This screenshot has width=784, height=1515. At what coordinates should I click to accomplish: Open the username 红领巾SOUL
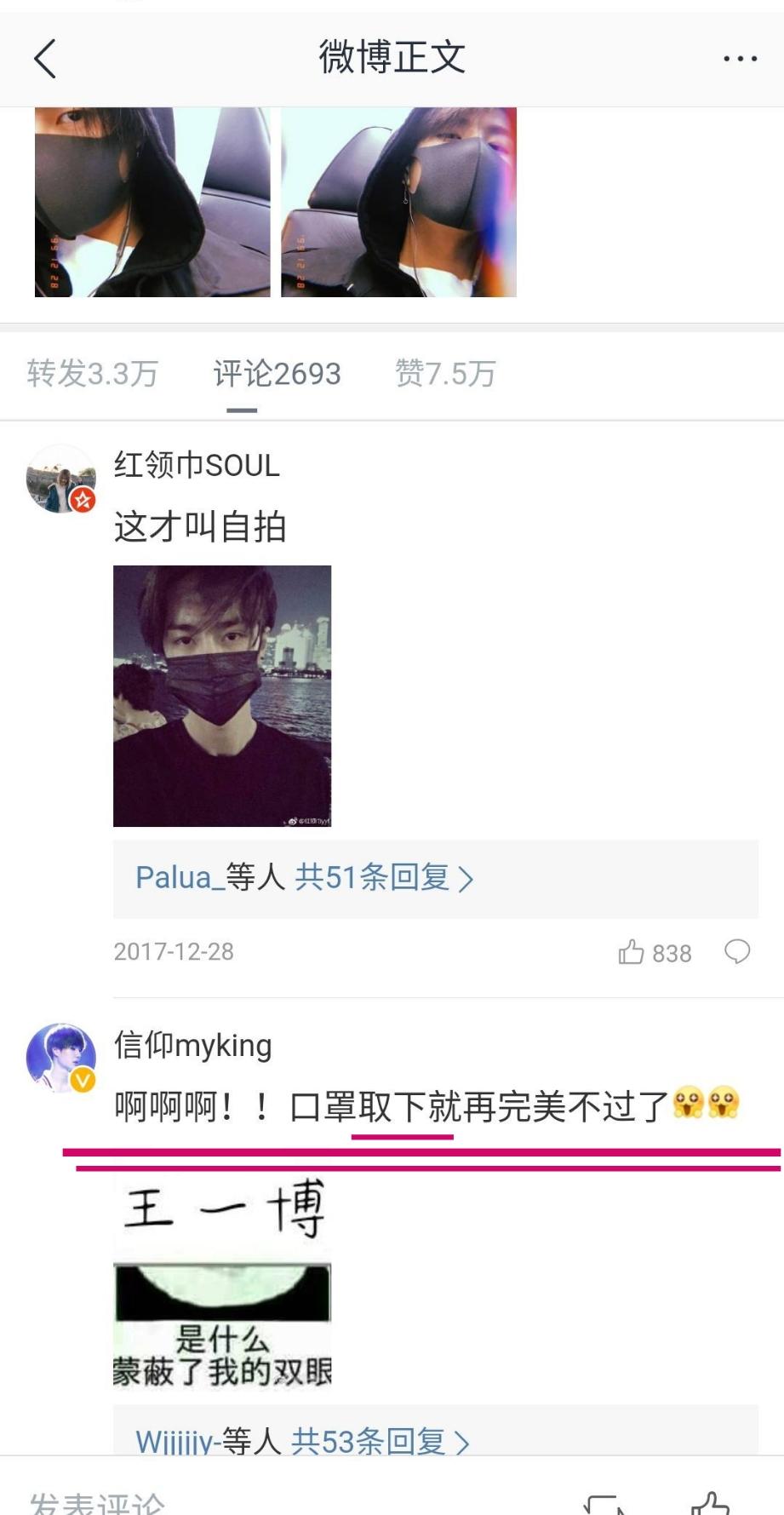[197, 466]
